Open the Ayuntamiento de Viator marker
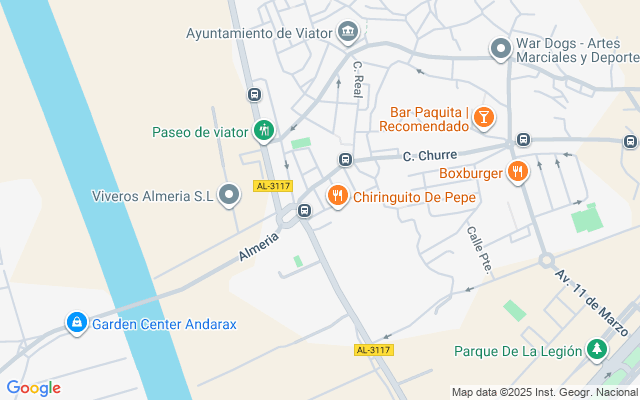Image resolution: width=640 pixels, height=400 pixels. click(348, 32)
